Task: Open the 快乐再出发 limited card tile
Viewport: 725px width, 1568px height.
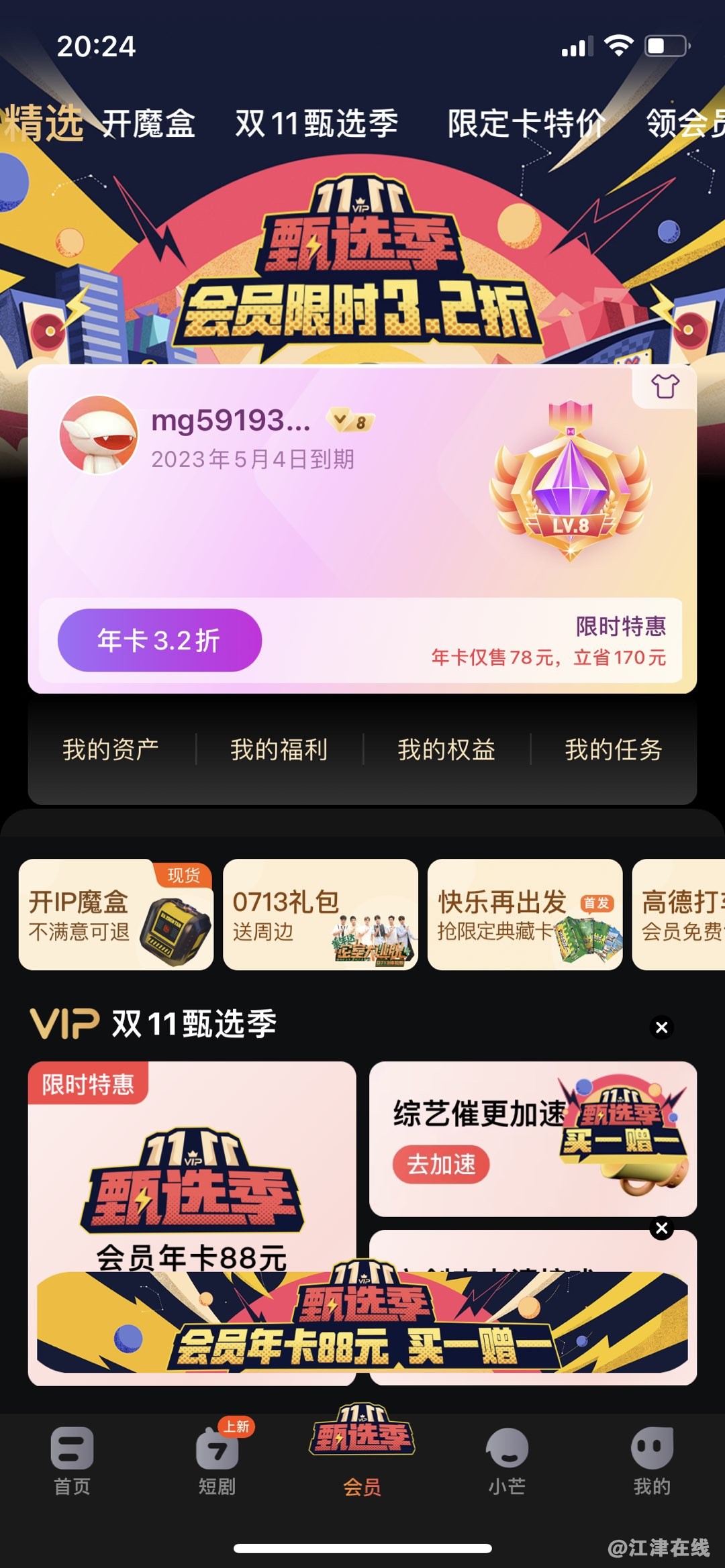Action: [x=524, y=914]
